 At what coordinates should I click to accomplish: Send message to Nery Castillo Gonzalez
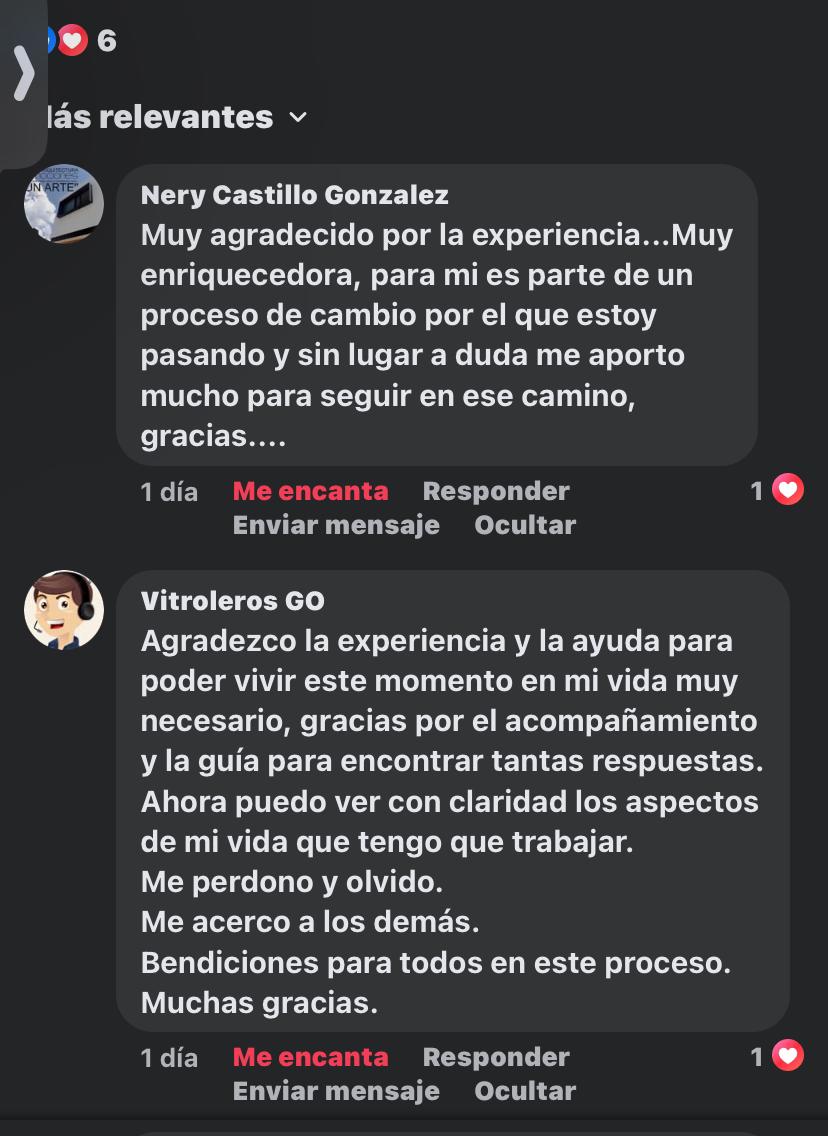(x=336, y=525)
